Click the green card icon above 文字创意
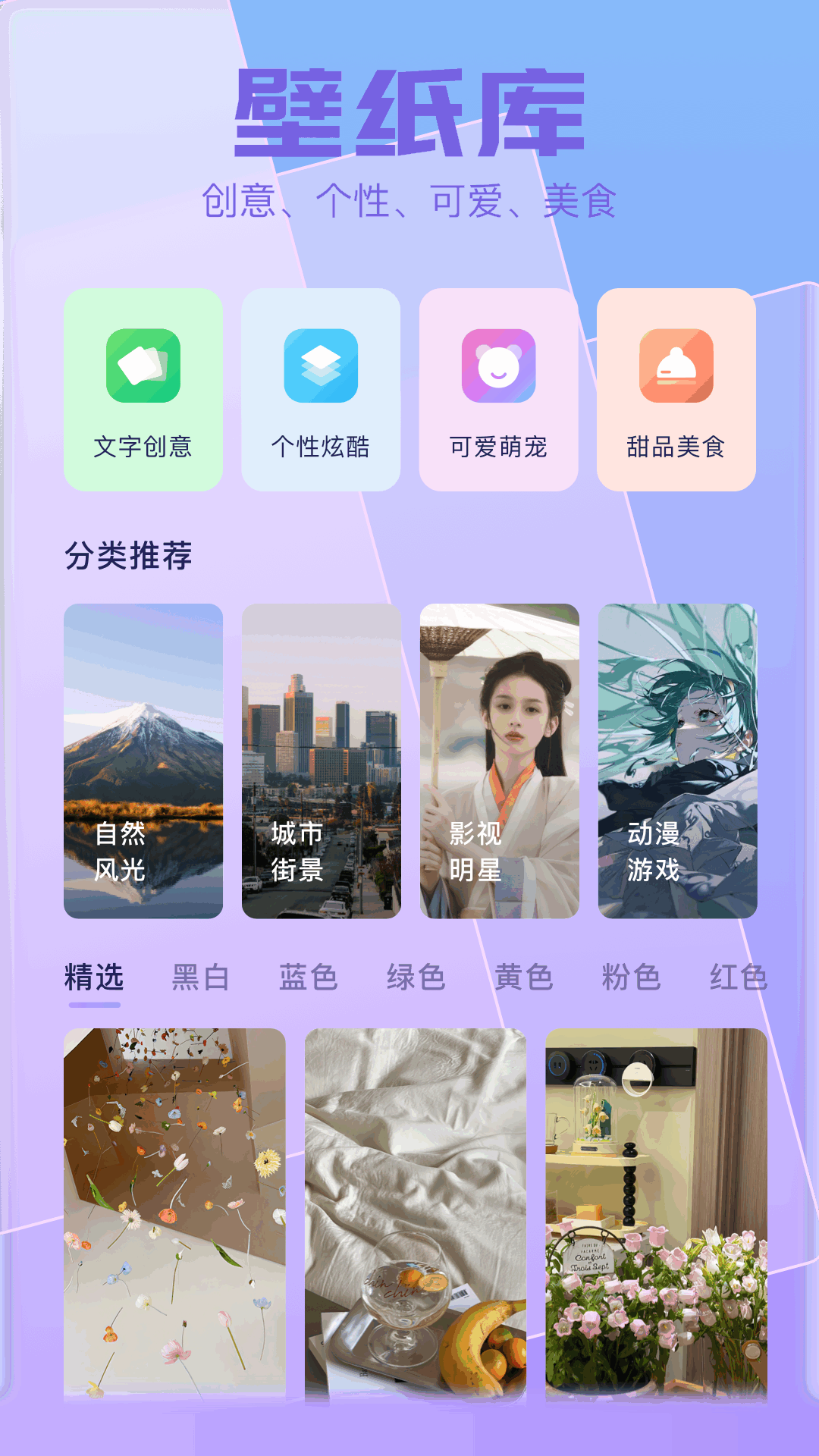This screenshot has height=1456, width=819. [x=143, y=368]
